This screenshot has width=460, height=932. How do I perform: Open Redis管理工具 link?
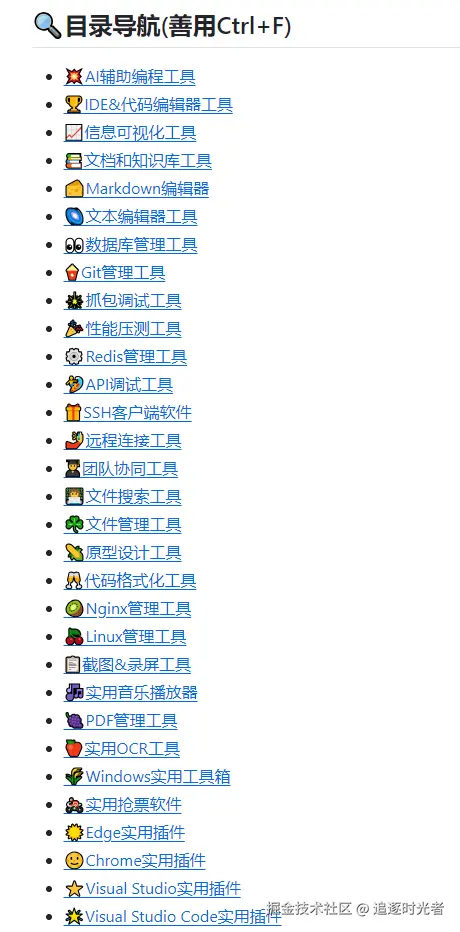tap(125, 357)
